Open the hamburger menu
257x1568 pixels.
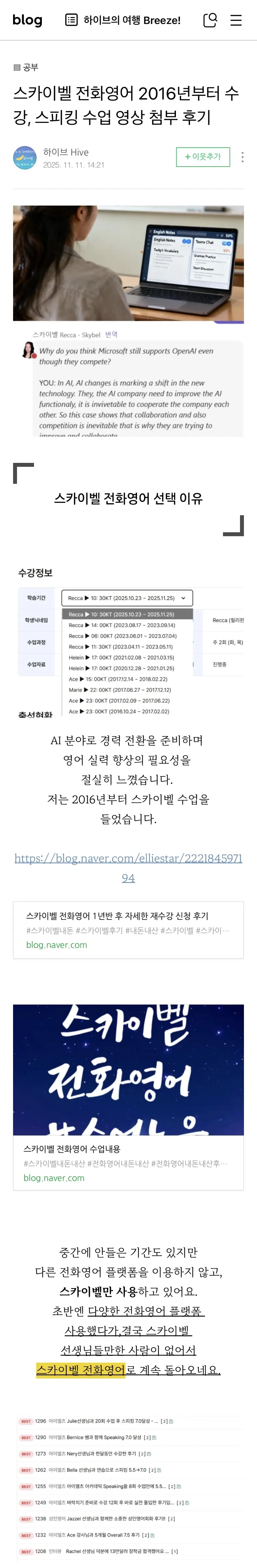click(236, 20)
